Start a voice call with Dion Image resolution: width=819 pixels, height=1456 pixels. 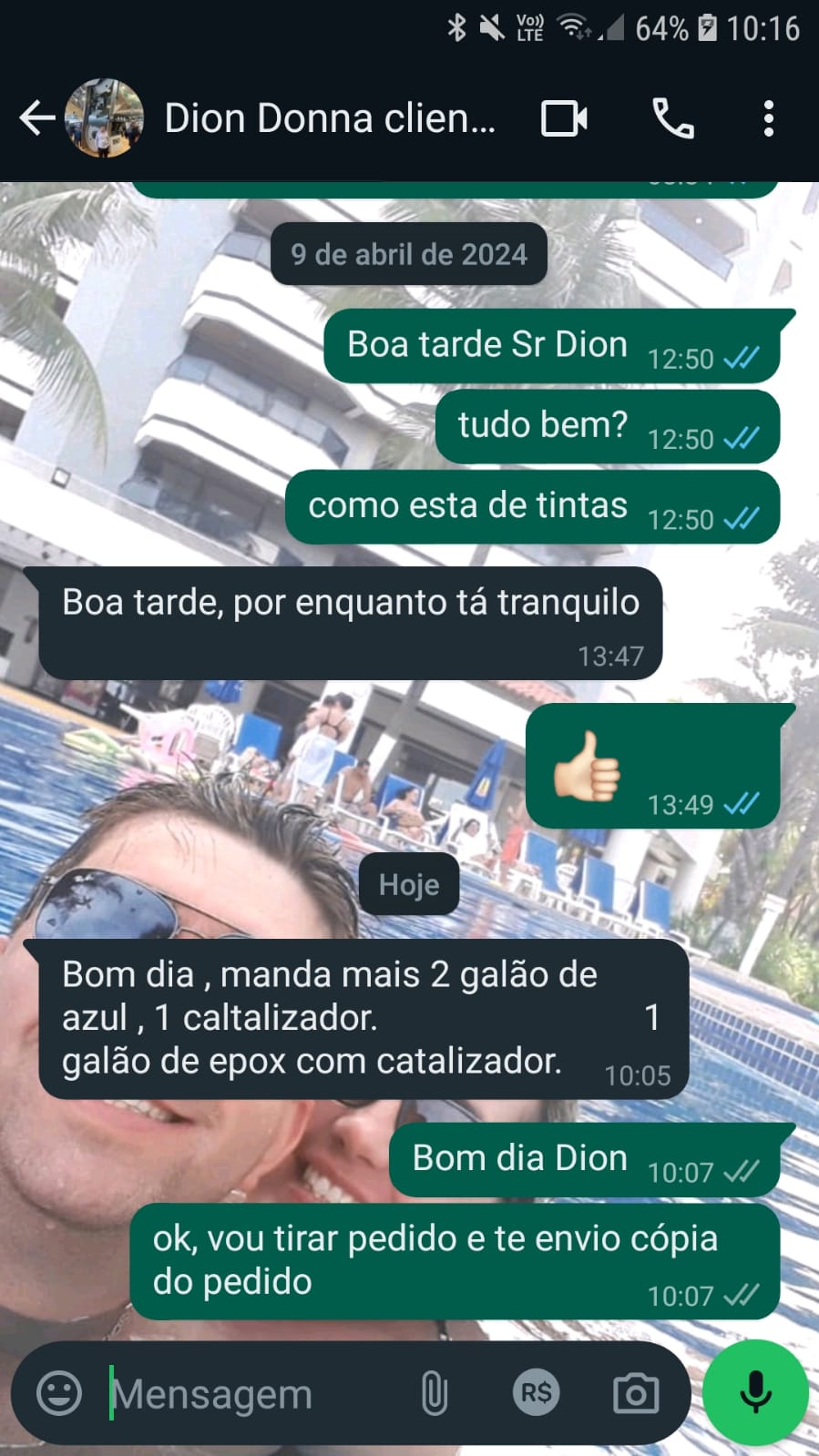(673, 118)
